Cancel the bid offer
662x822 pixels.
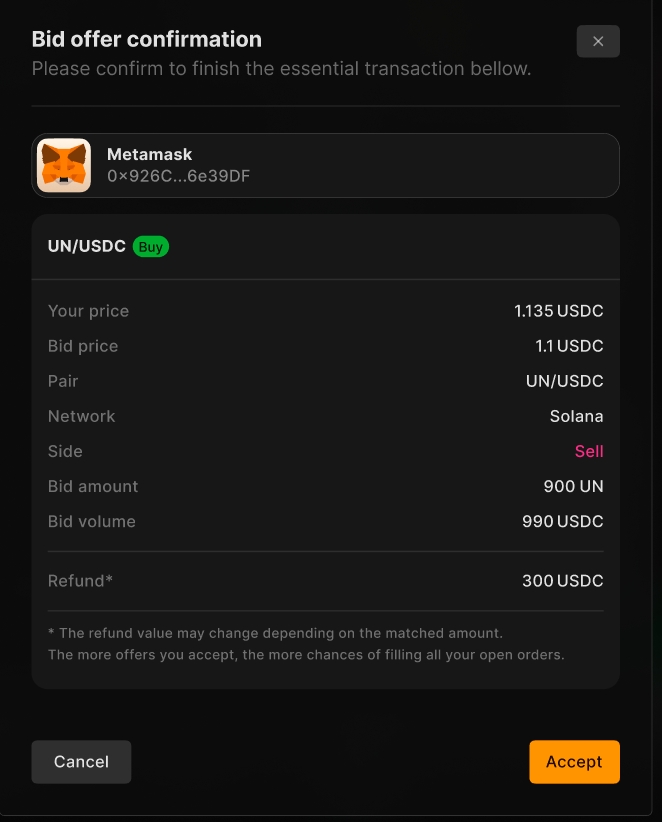pos(81,762)
